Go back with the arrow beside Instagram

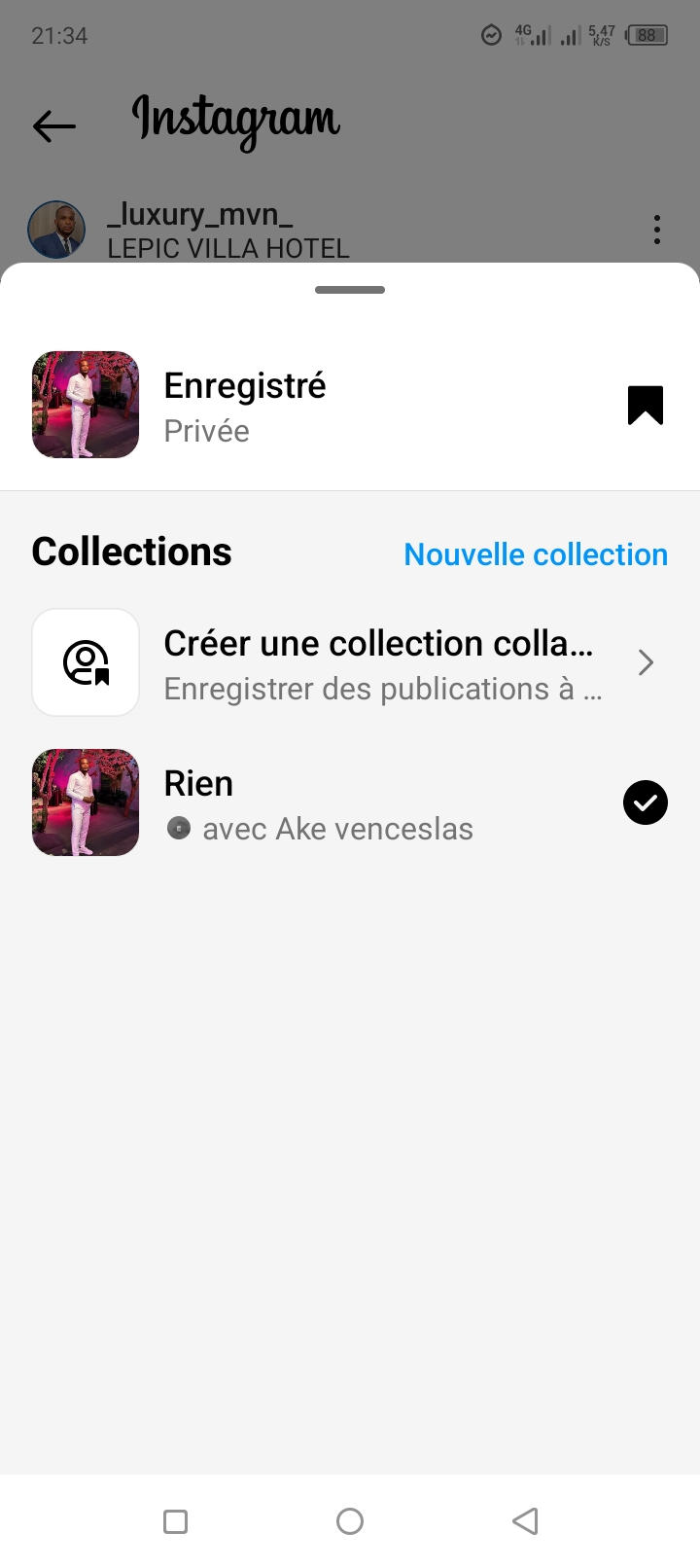coord(54,125)
